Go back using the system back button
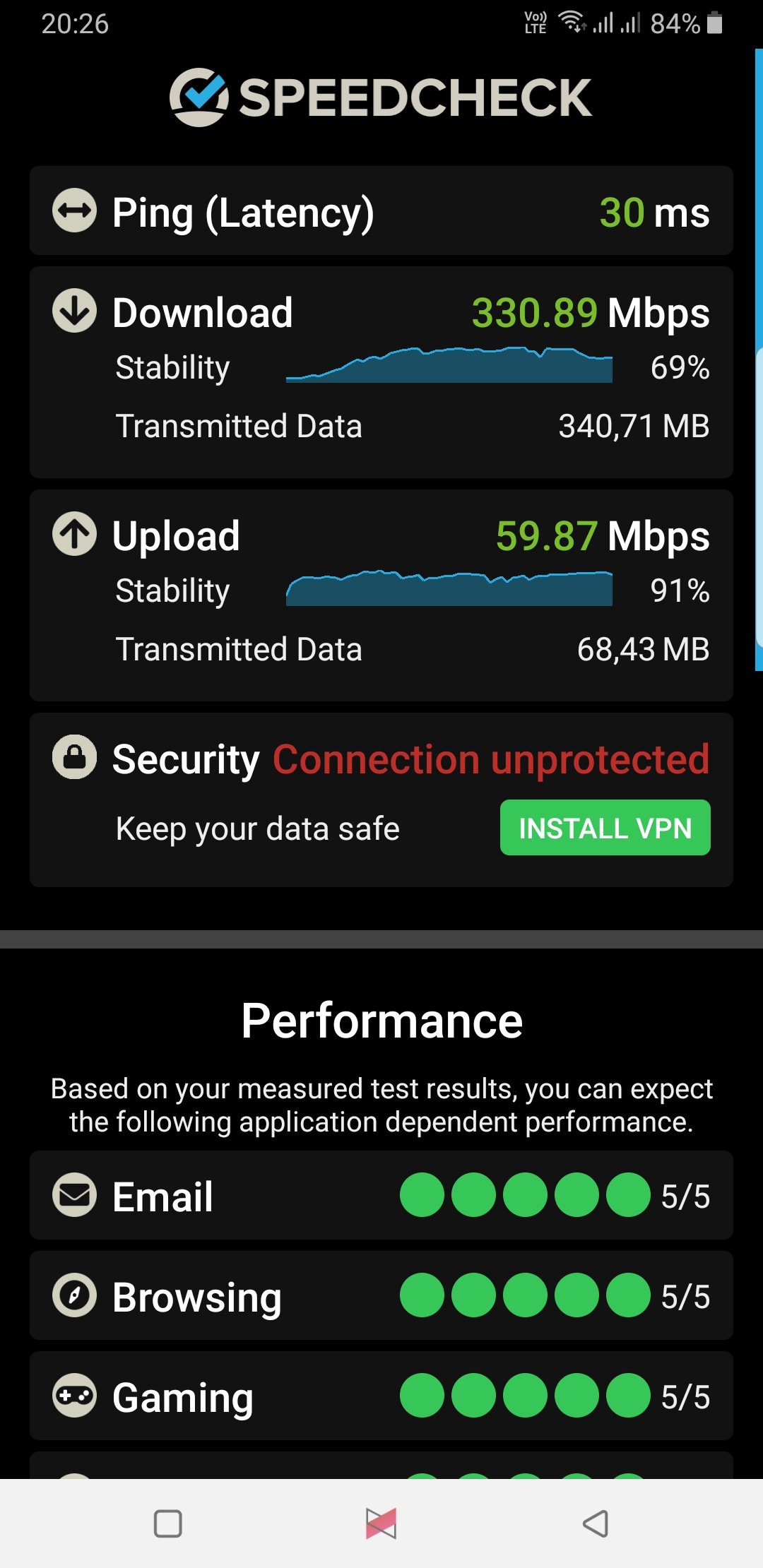 tap(596, 1524)
